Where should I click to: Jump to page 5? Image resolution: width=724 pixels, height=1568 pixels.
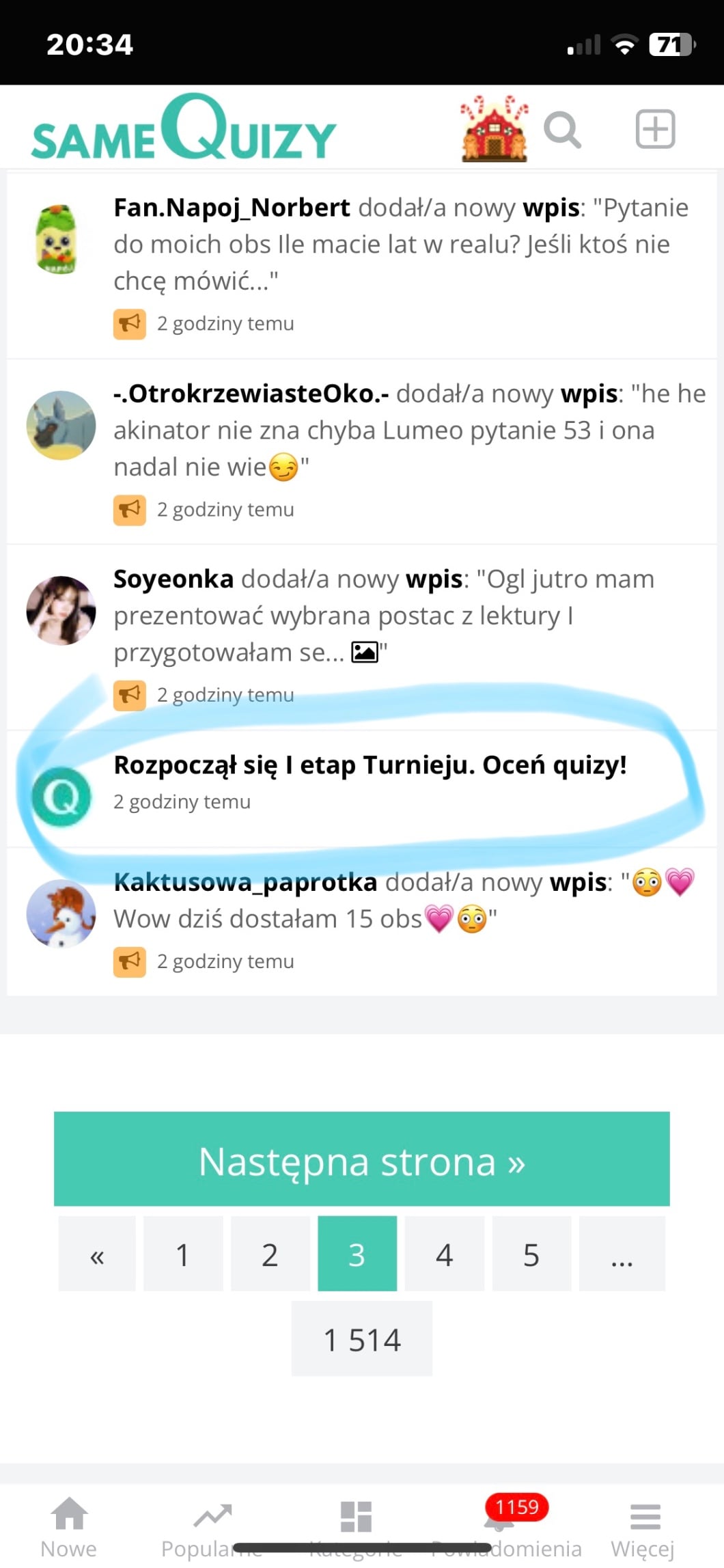pyautogui.click(x=531, y=1254)
